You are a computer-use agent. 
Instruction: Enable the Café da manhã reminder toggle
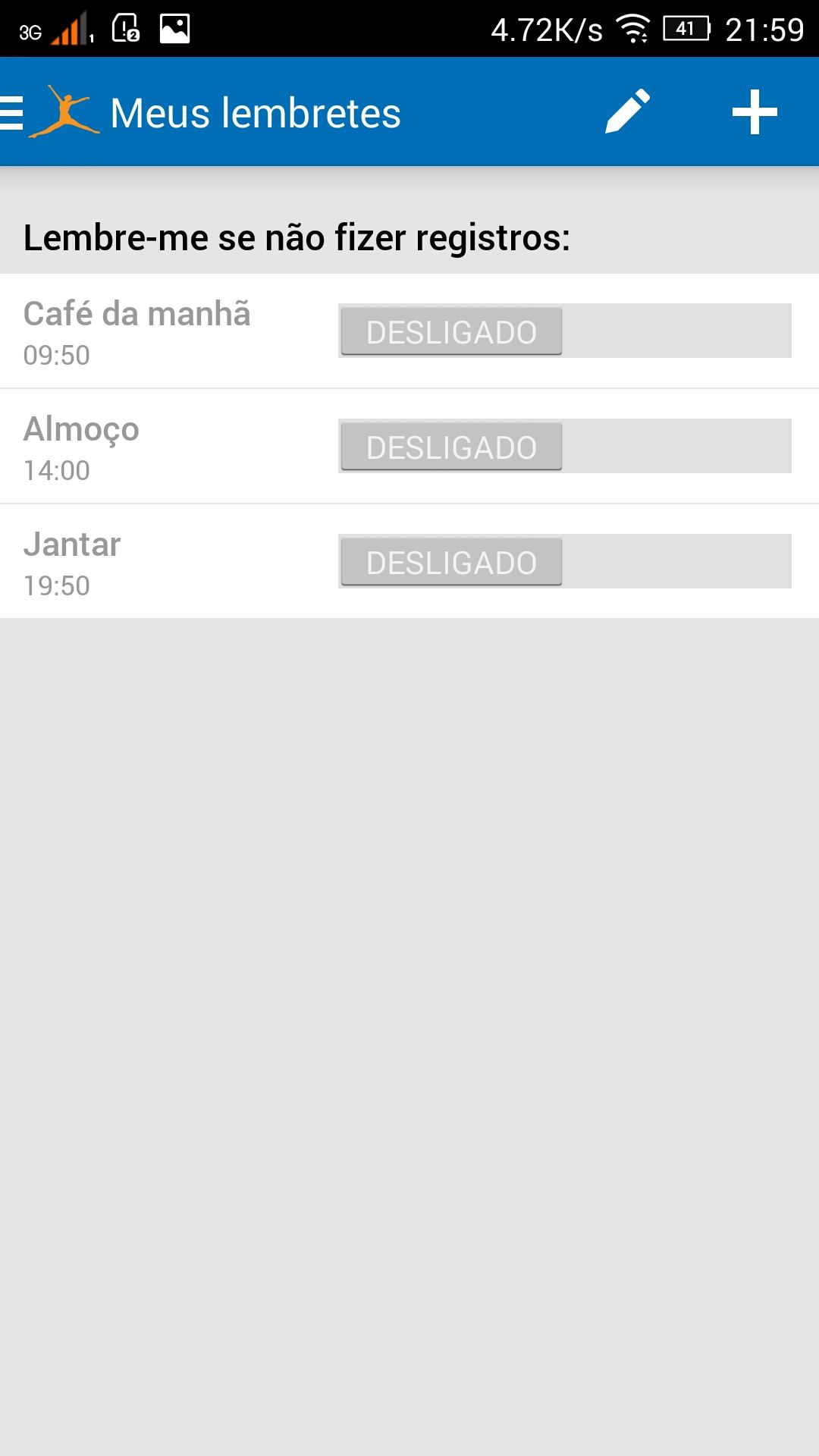564,331
